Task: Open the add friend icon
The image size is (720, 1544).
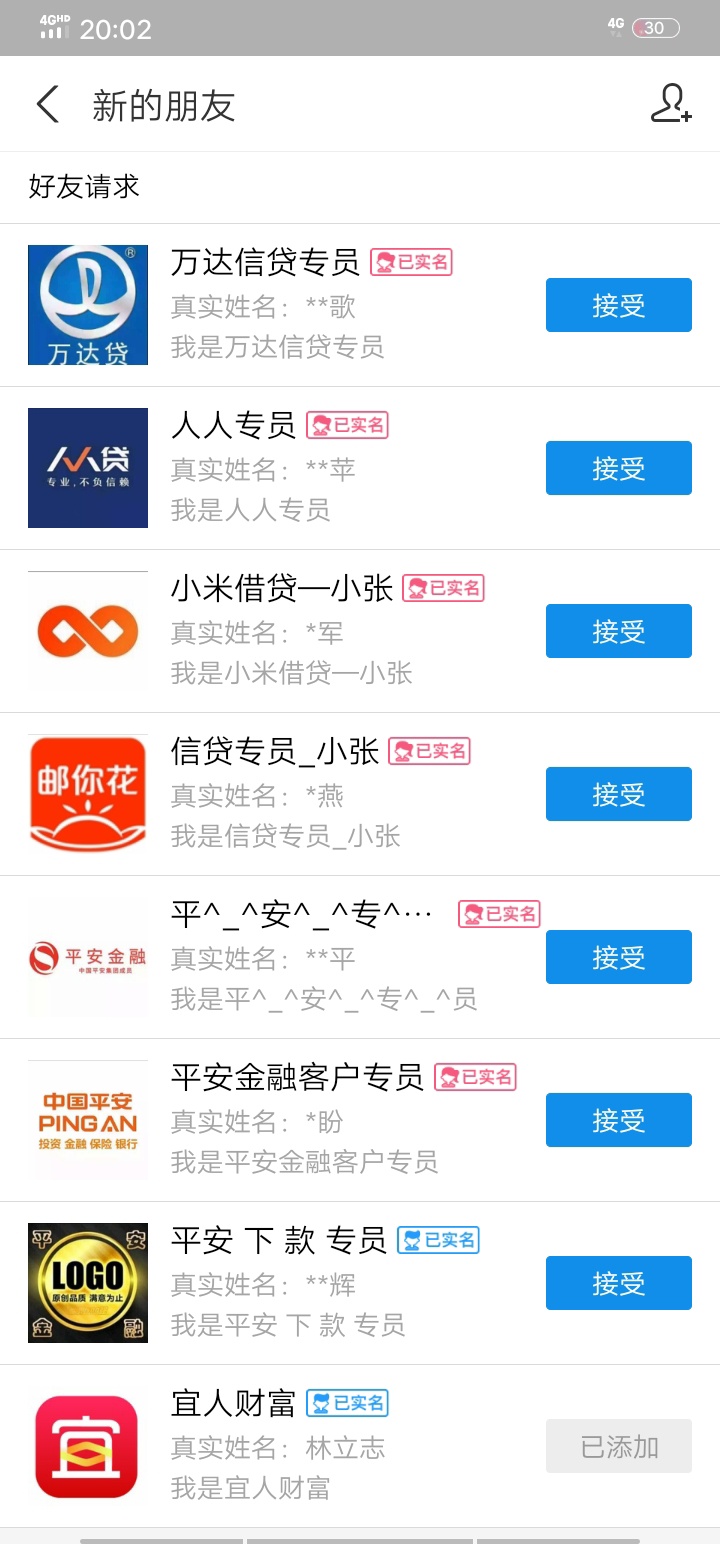Action: click(671, 104)
